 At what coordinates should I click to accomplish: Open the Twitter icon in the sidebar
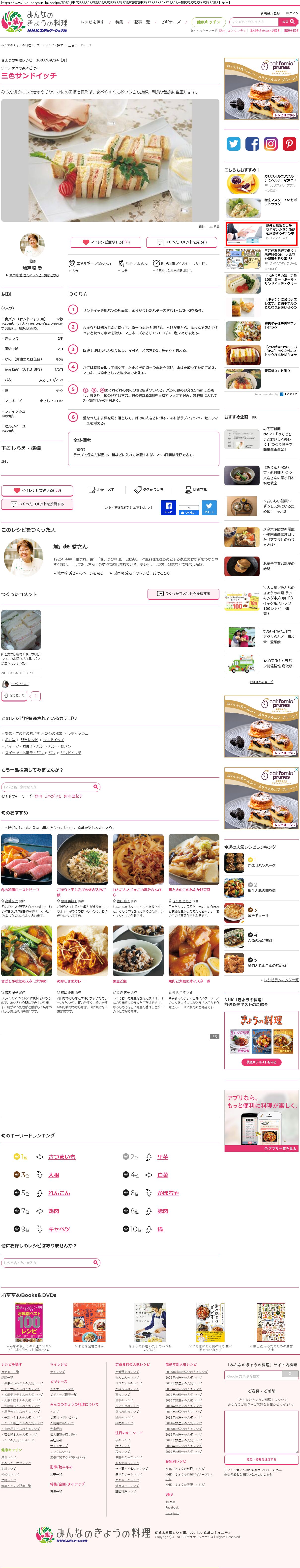(234, 144)
